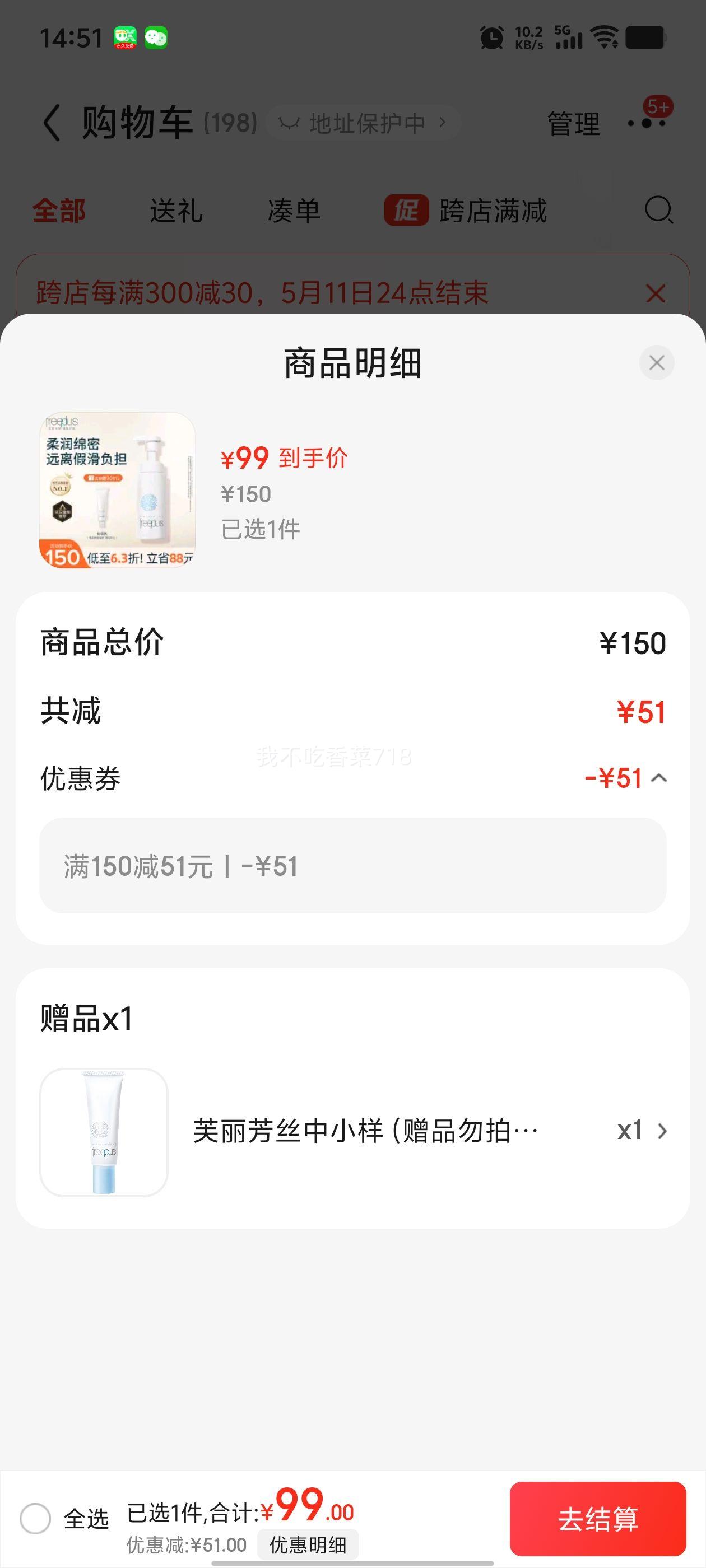Open the freeplus product thumbnail
Viewport: 706px width, 1568px height.
118,491
